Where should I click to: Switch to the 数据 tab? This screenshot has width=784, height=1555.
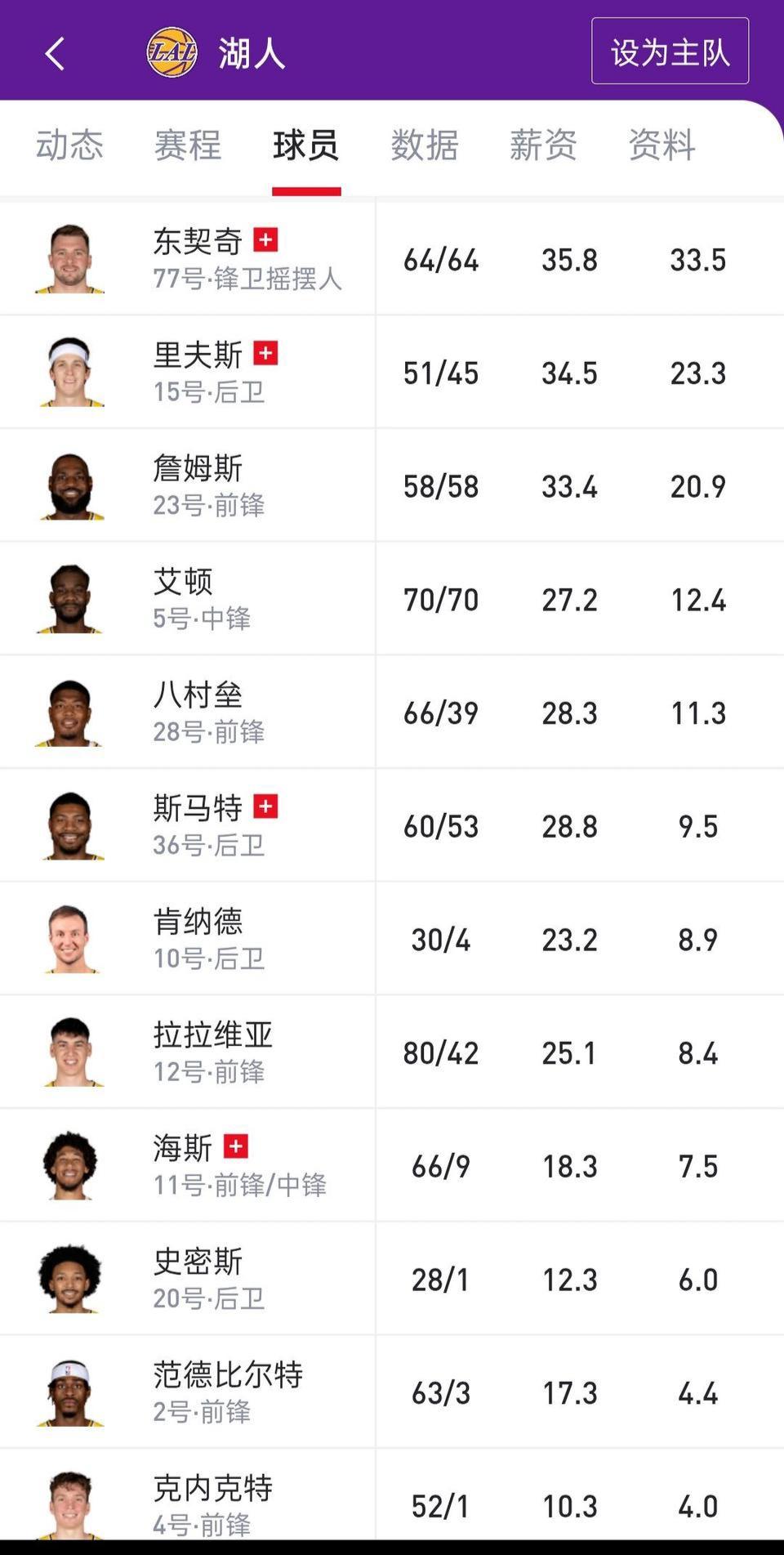(x=425, y=145)
